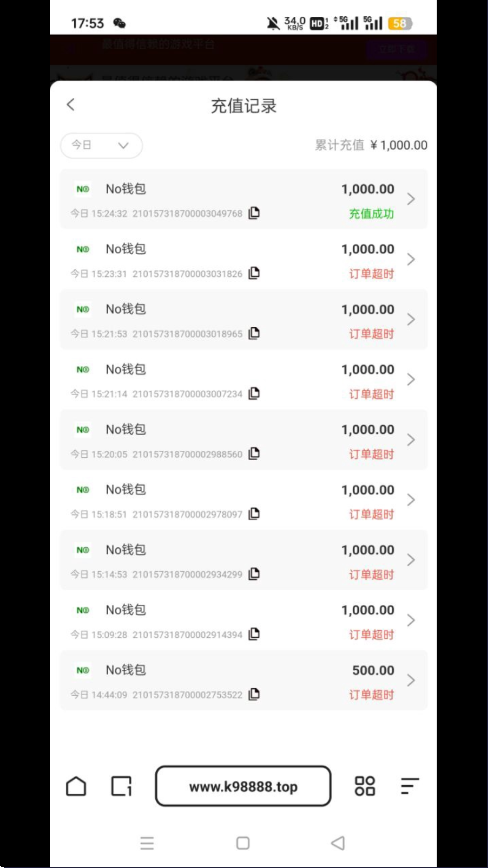Copy the order number ending in 2753522
Image resolution: width=488 pixels, height=868 pixels.
(254, 694)
